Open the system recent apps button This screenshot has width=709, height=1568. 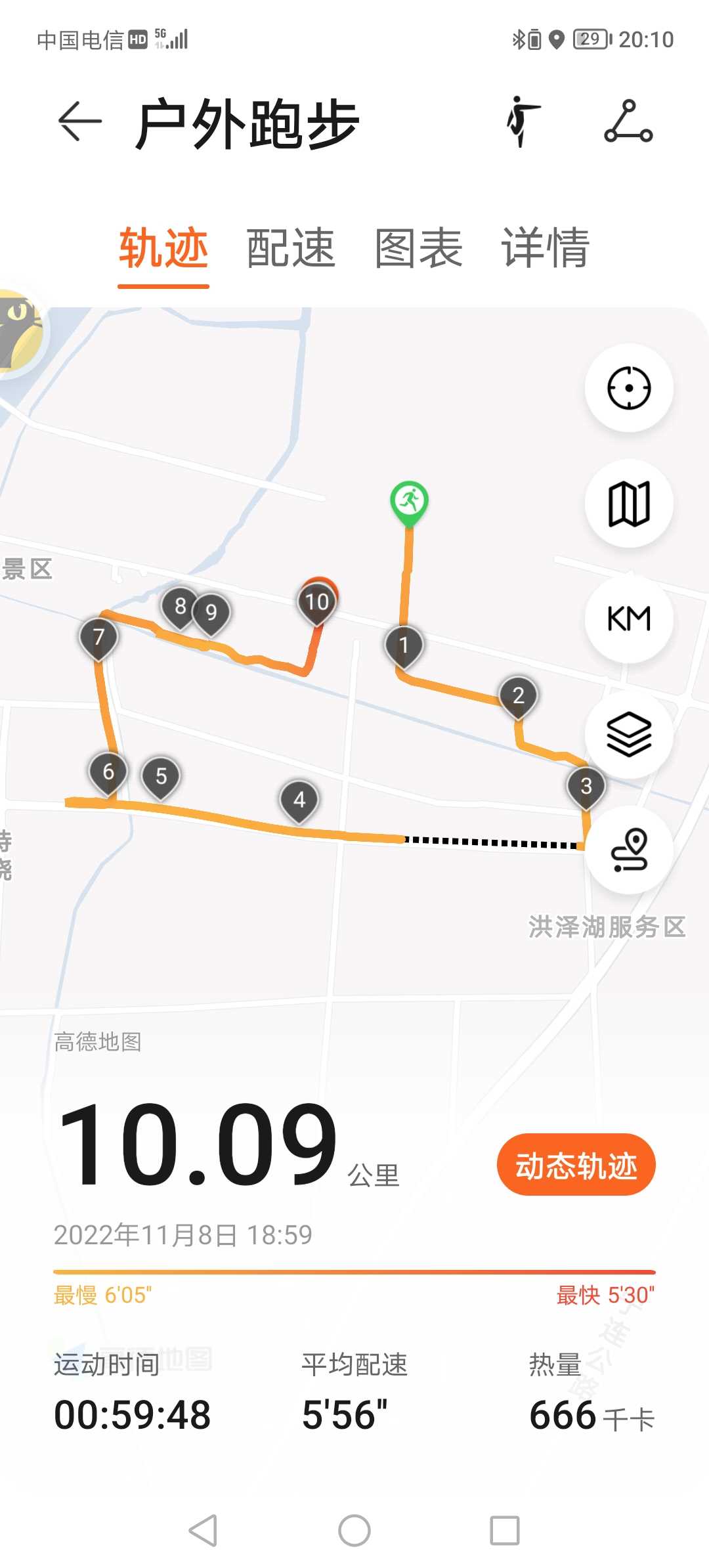pos(505,1531)
